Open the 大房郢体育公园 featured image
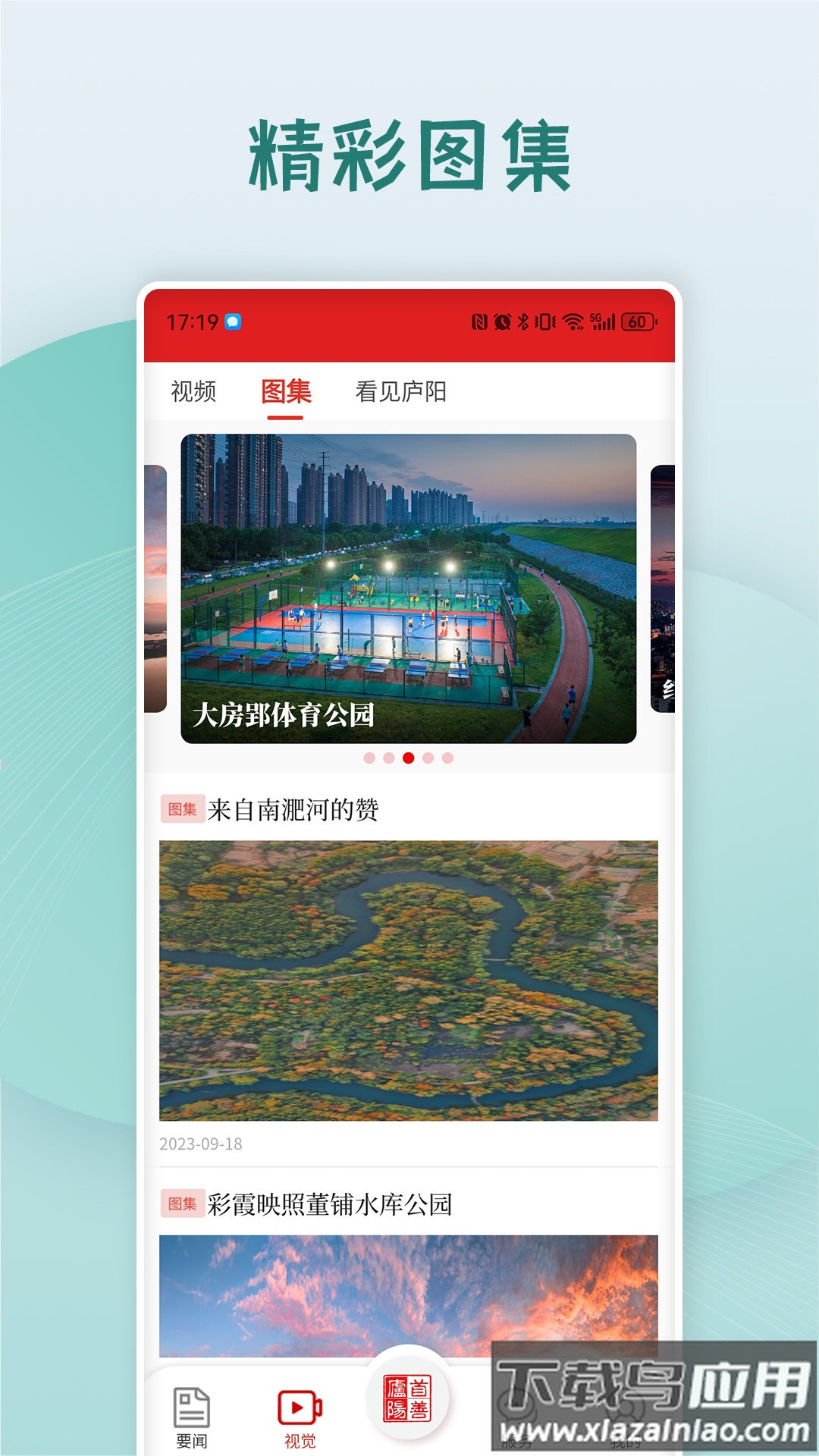This screenshot has height=1456, width=819. [x=409, y=588]
